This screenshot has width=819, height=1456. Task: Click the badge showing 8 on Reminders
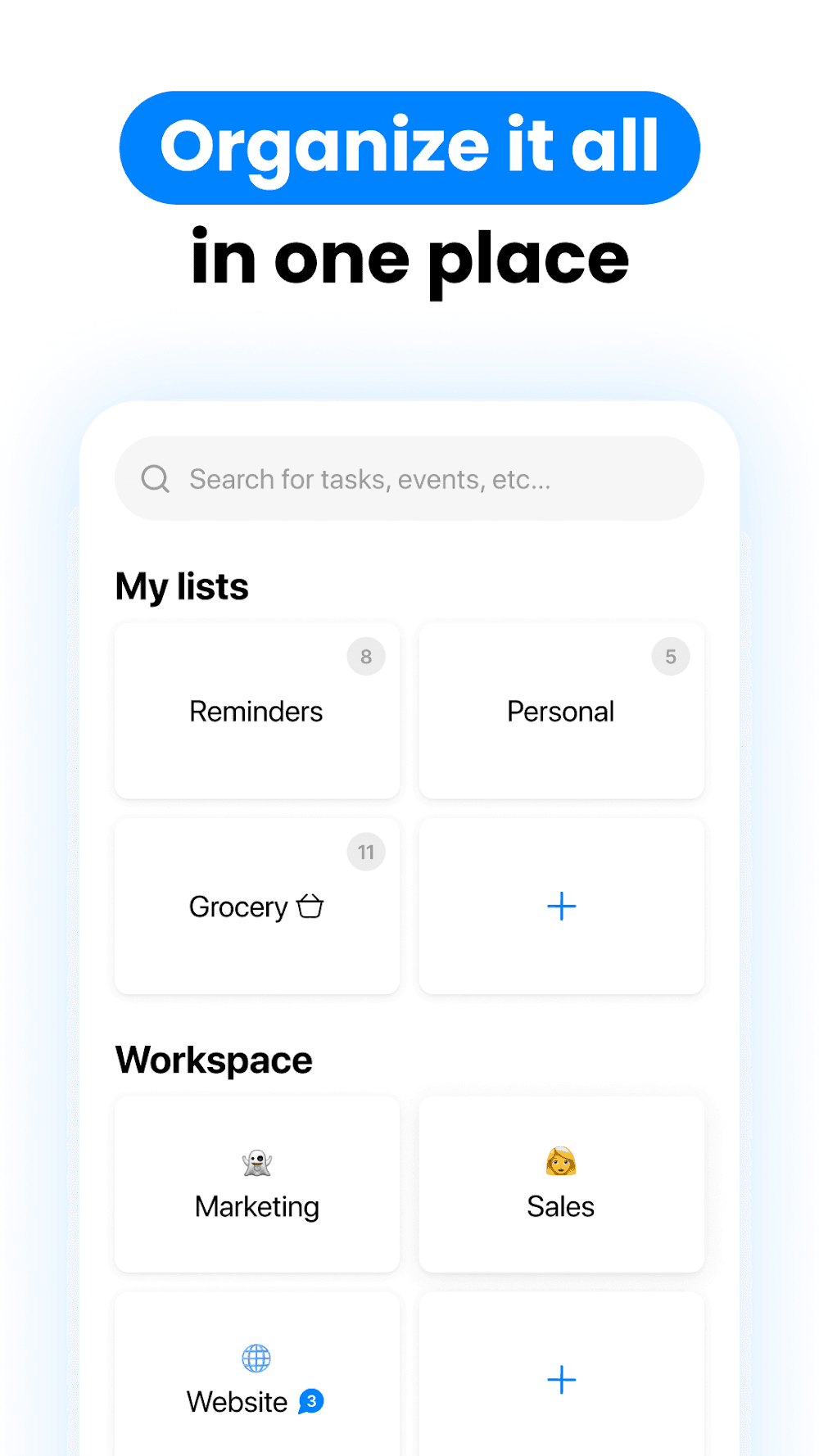(x=366, y=656)
